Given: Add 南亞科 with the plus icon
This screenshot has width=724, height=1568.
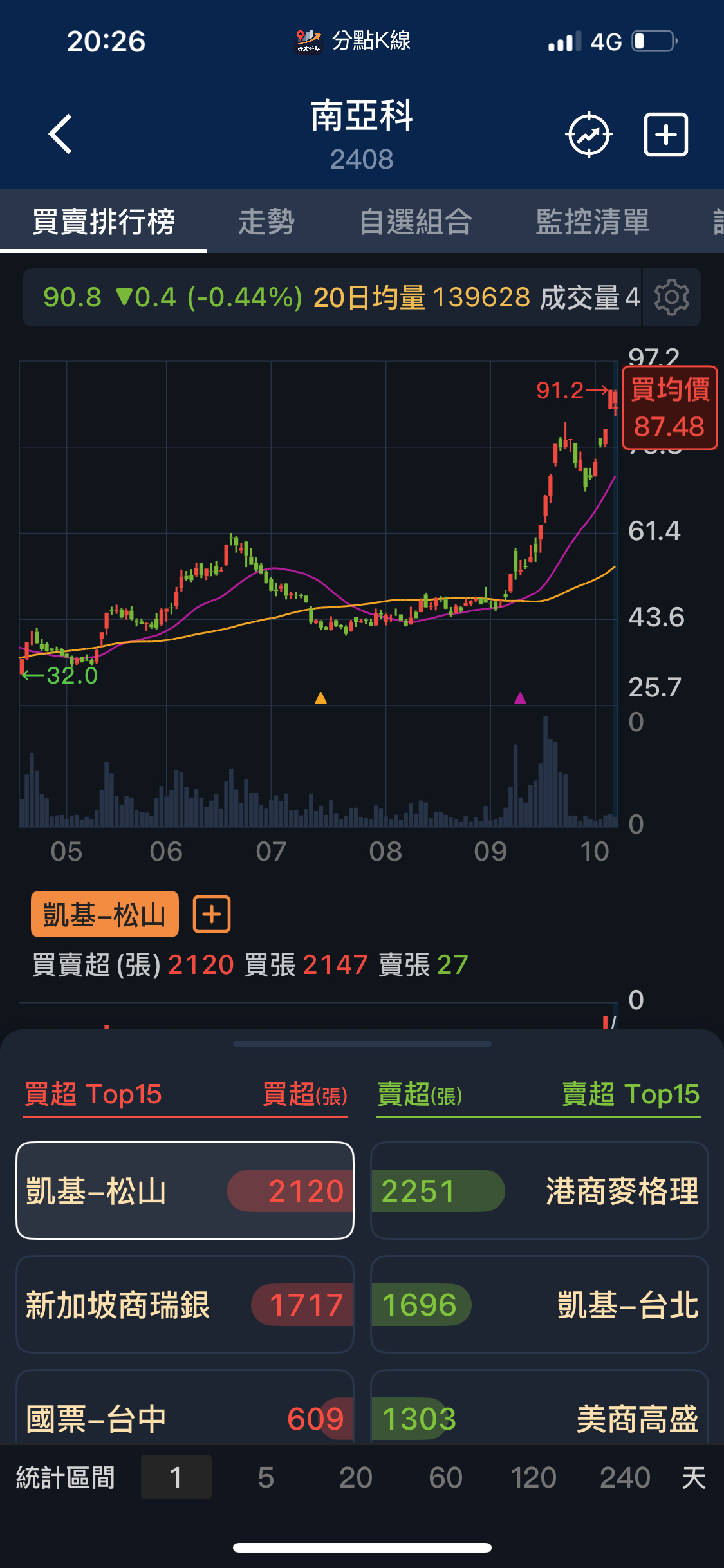Looking at the screenshot, I should coord(666,135).
